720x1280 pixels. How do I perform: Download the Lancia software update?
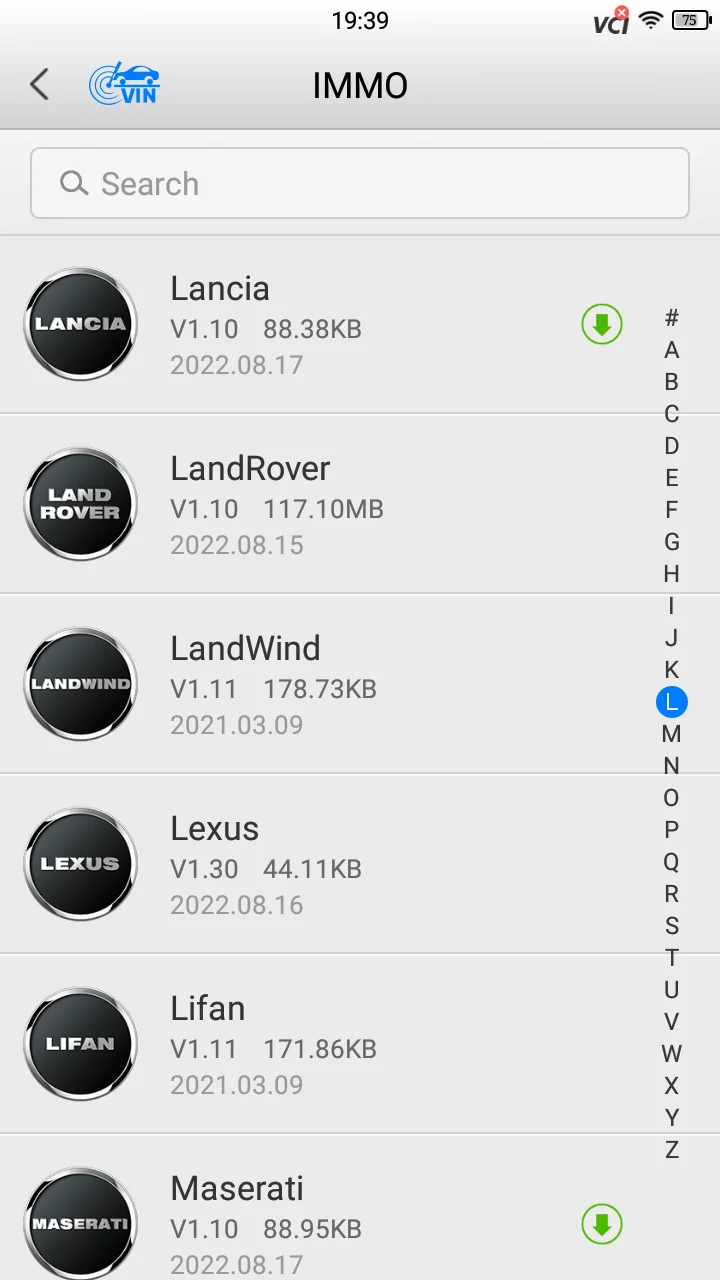click(x=602, y=324)
